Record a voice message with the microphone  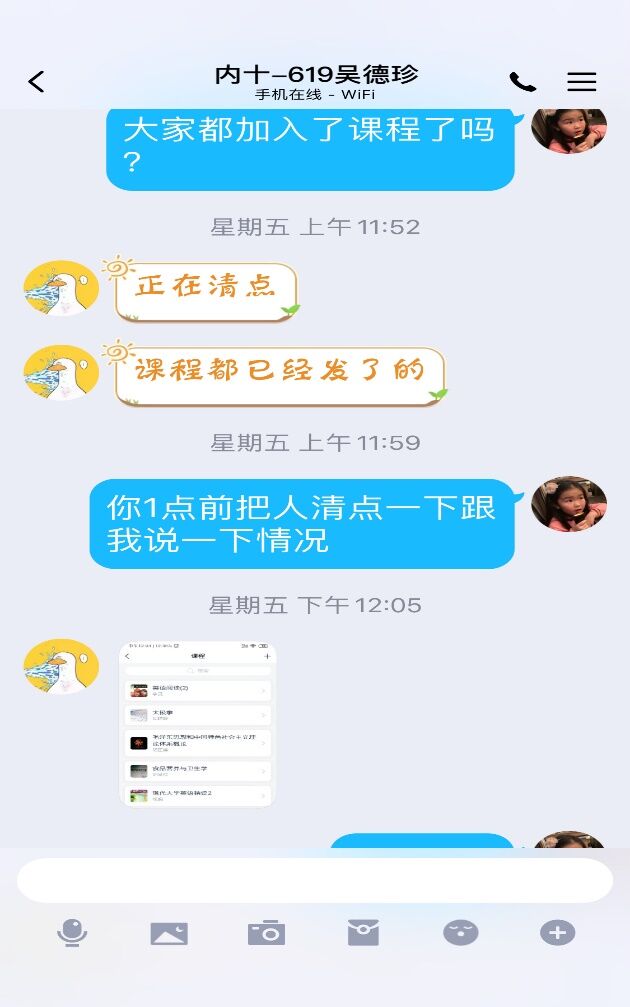[x=72, y=933]
